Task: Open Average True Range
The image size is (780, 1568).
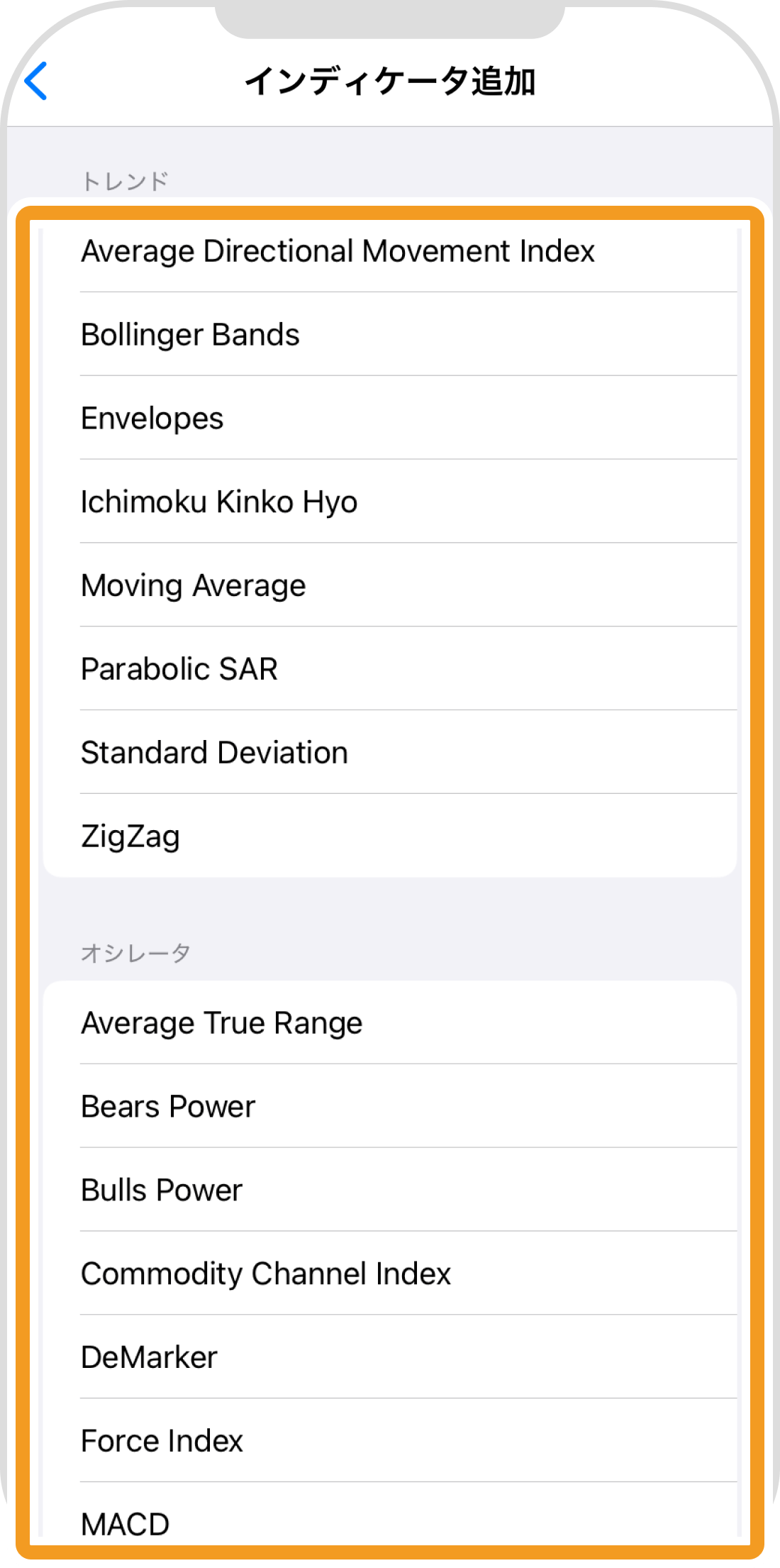Action: [x=390, y=1022]
